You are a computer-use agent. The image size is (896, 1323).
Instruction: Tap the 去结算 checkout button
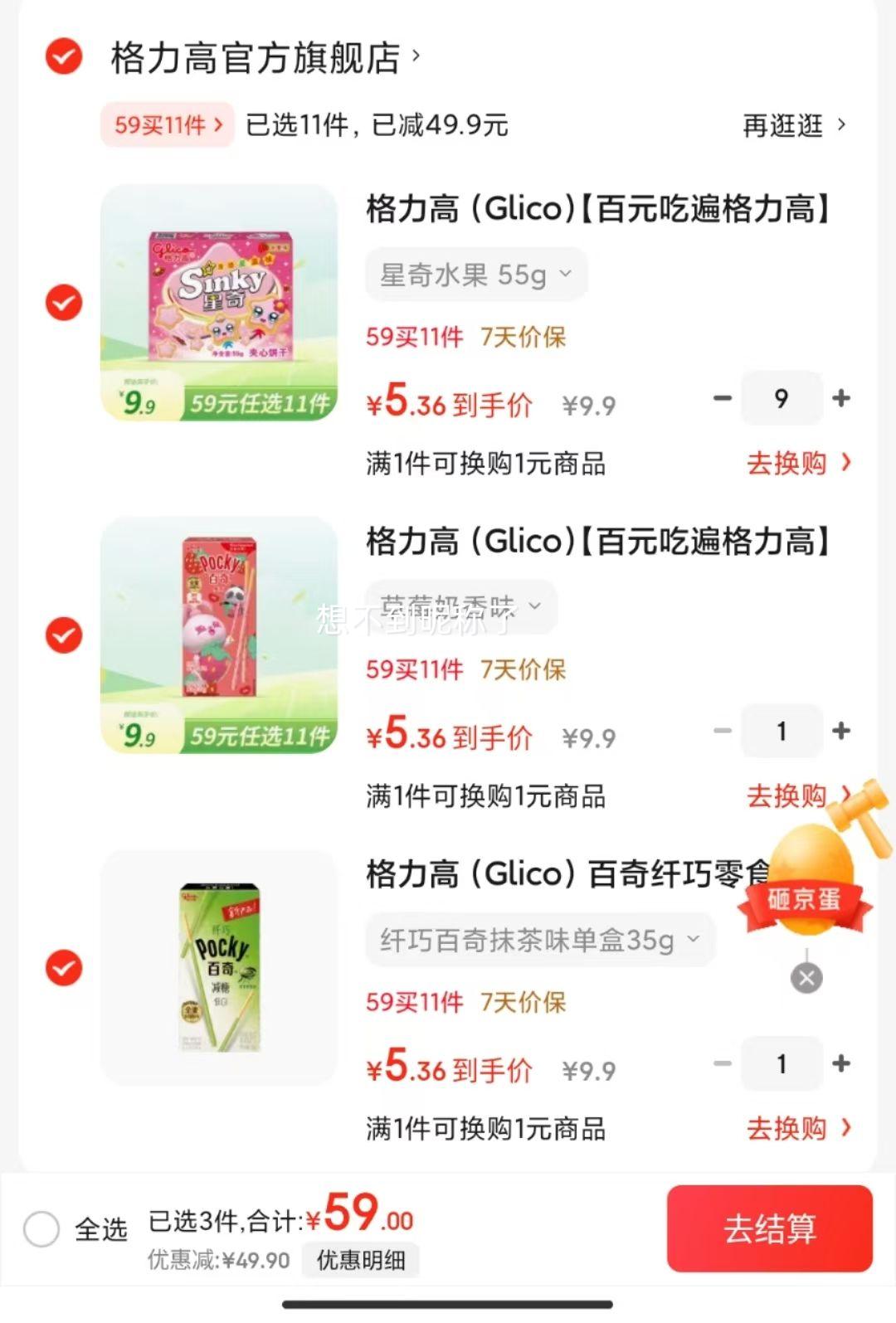[x=768, y=1229]
